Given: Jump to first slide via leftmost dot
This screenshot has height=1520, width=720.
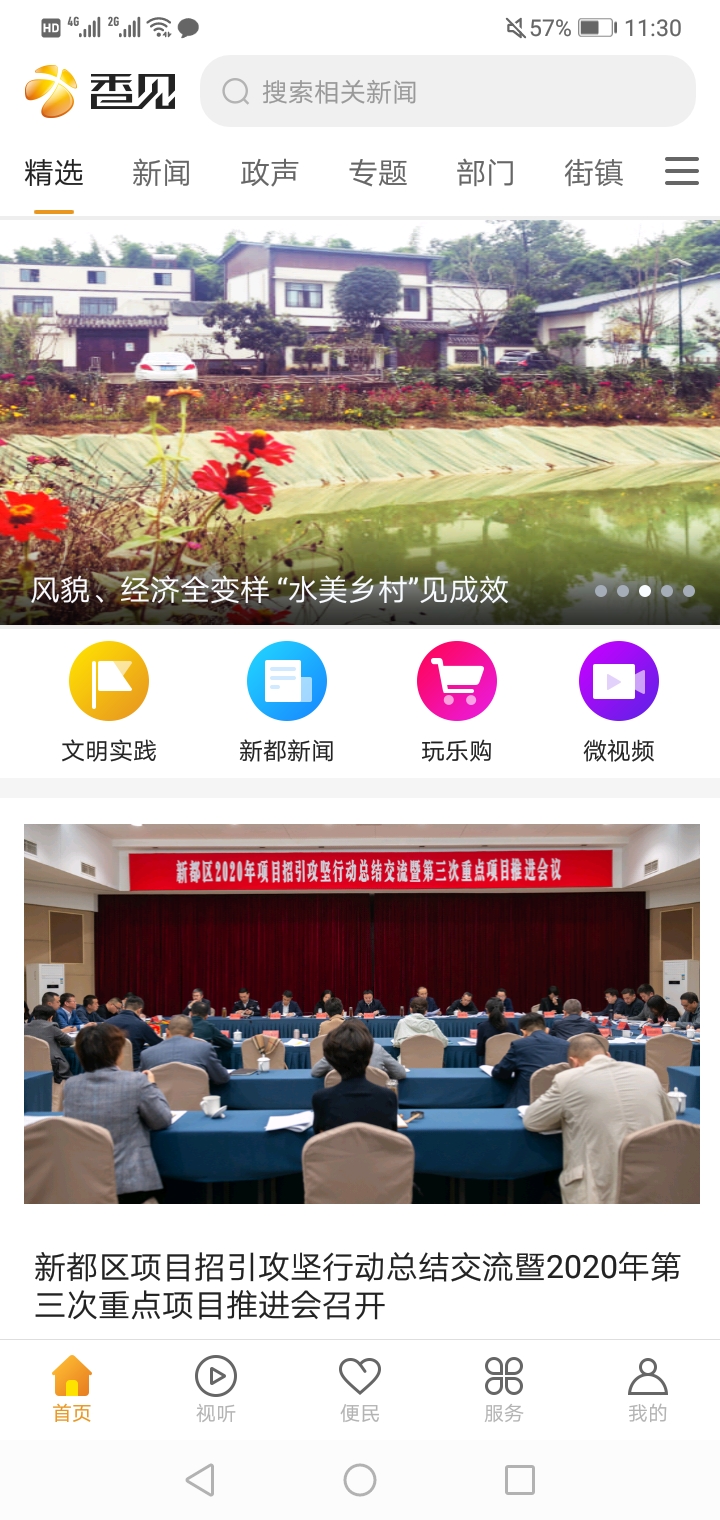Looking at the screenshot, I should [x=600, y=591].
